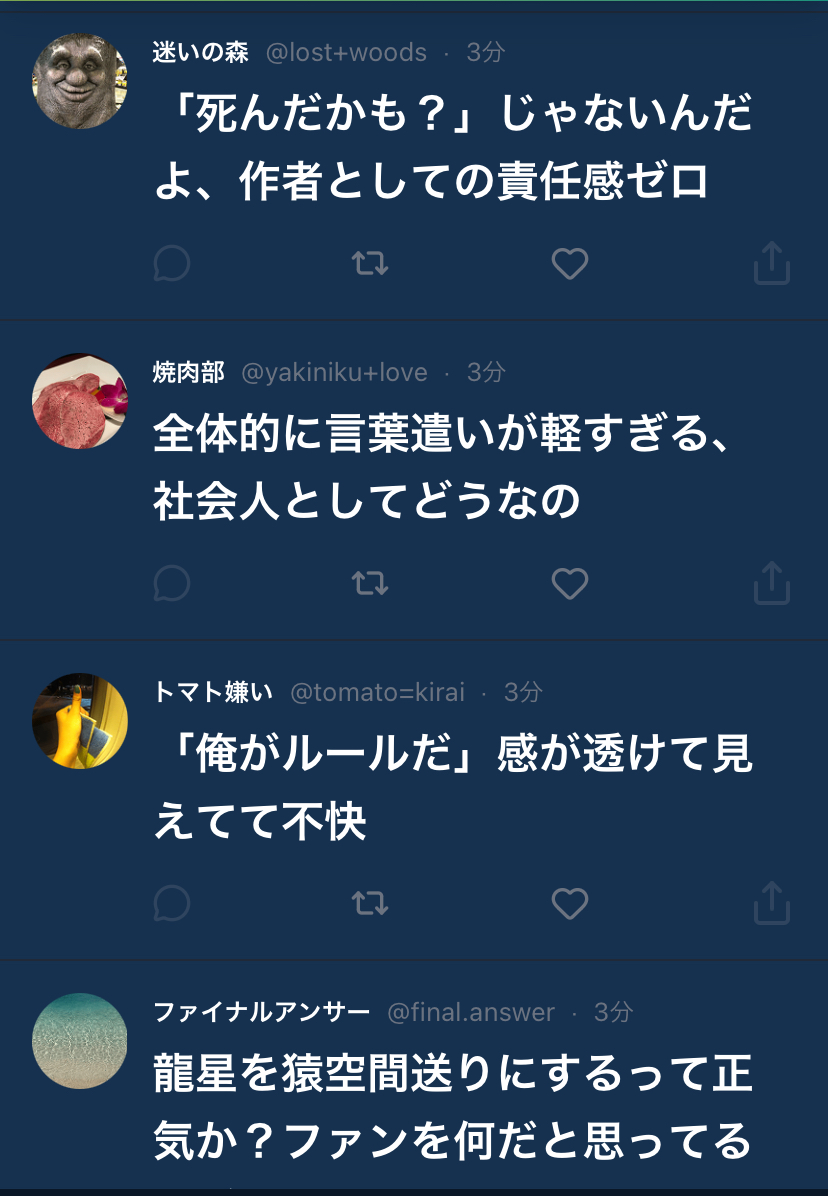Share the tweet from トマト嫌い
This screenshot has width=828, height=1196.
[771, 904]
